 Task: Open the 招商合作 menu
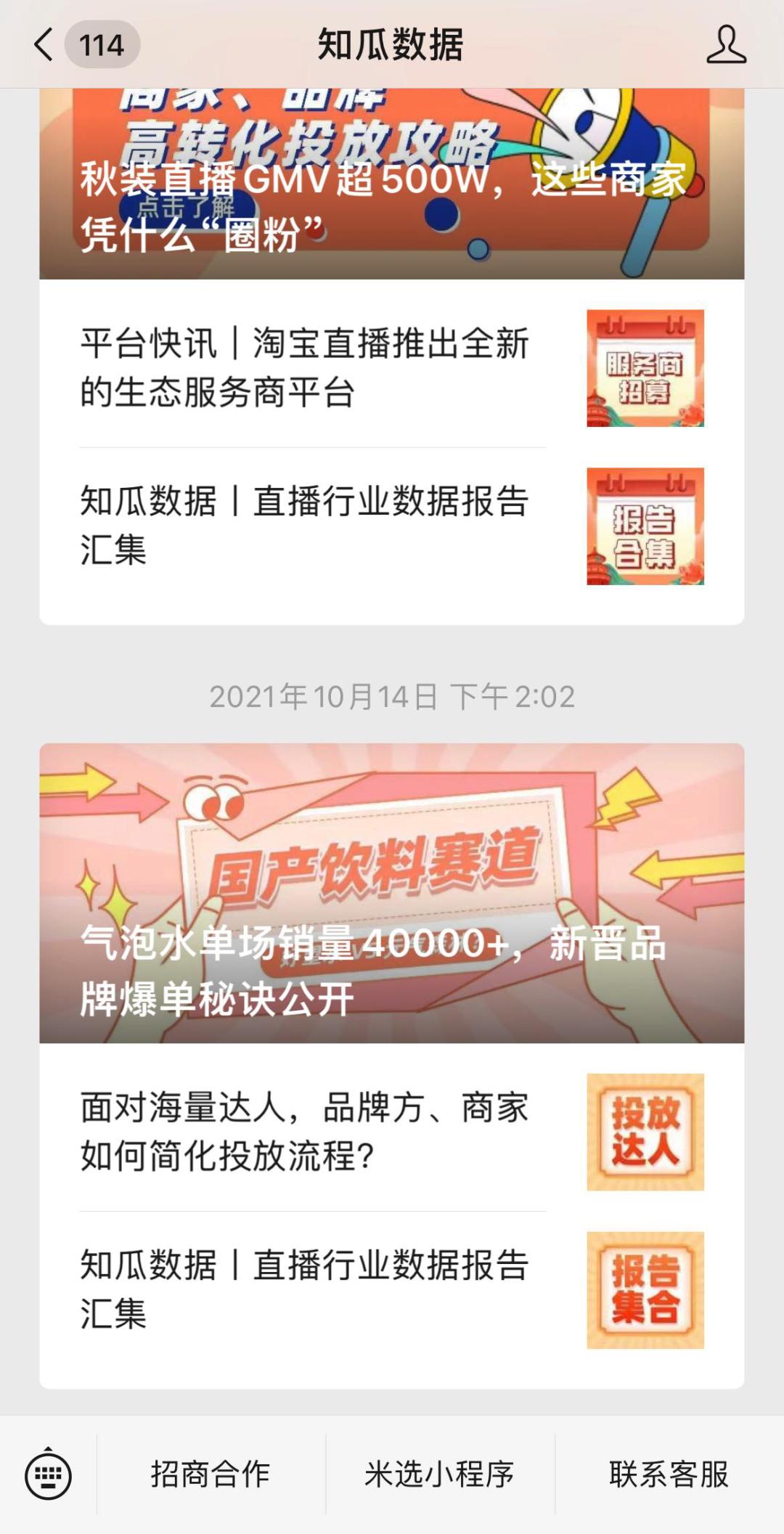211,1475
